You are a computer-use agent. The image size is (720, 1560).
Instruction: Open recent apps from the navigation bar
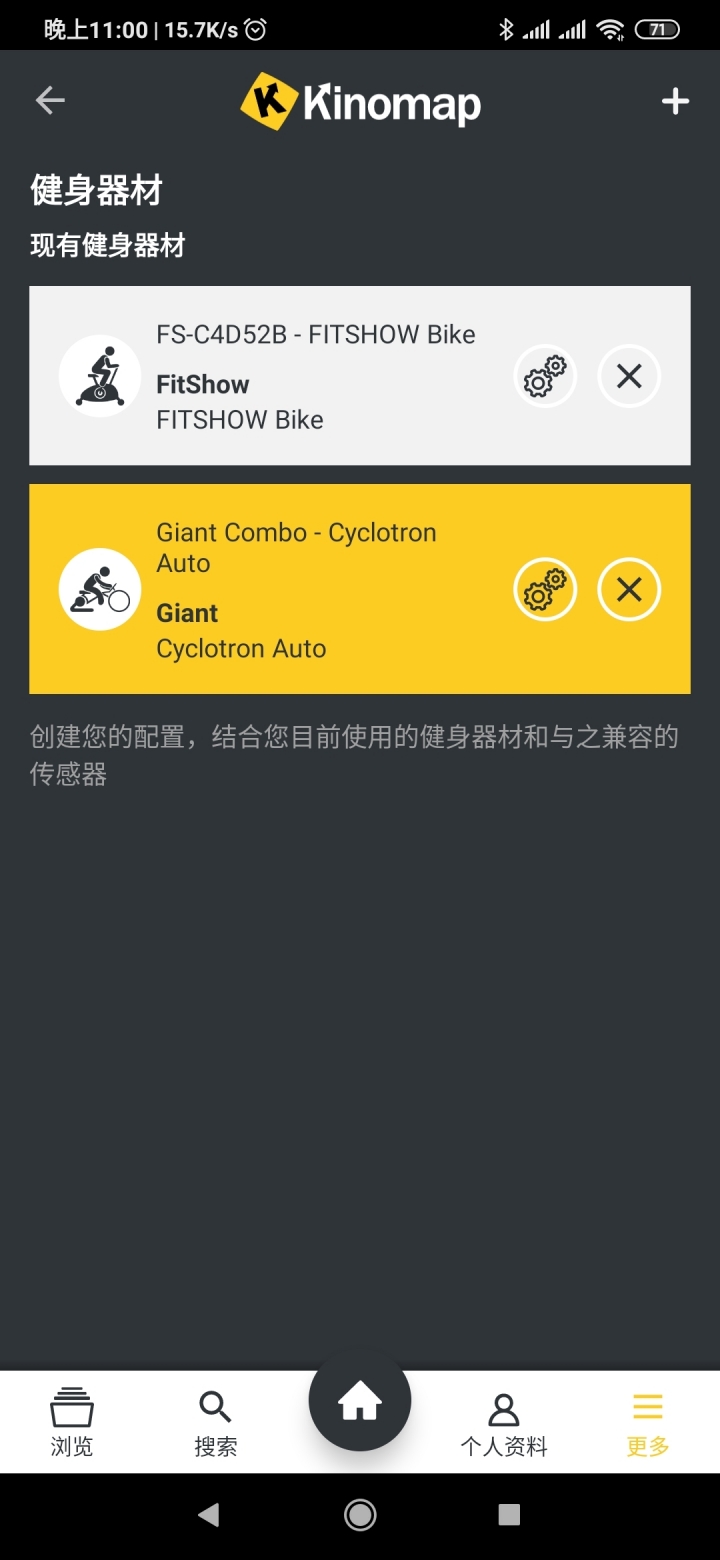509,1515
